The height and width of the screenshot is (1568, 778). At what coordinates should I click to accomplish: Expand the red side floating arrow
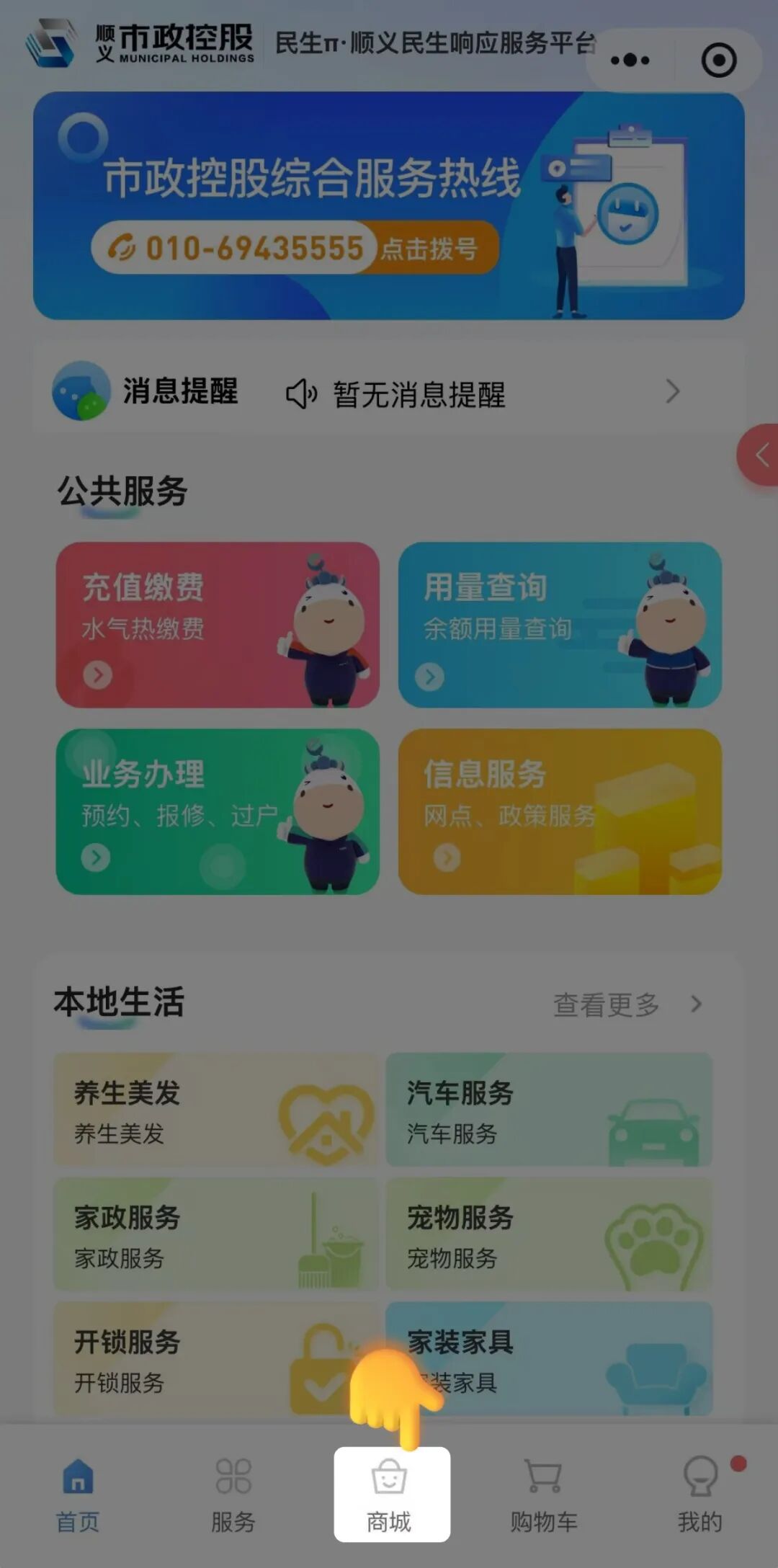pyautogui.click(x=761, y=455)
